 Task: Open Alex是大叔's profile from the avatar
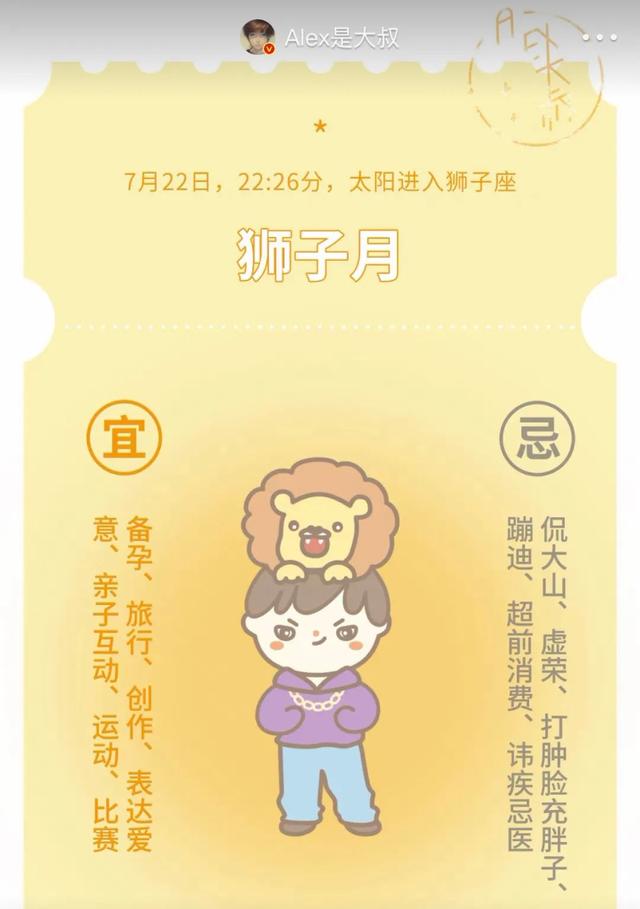(257, 37)
